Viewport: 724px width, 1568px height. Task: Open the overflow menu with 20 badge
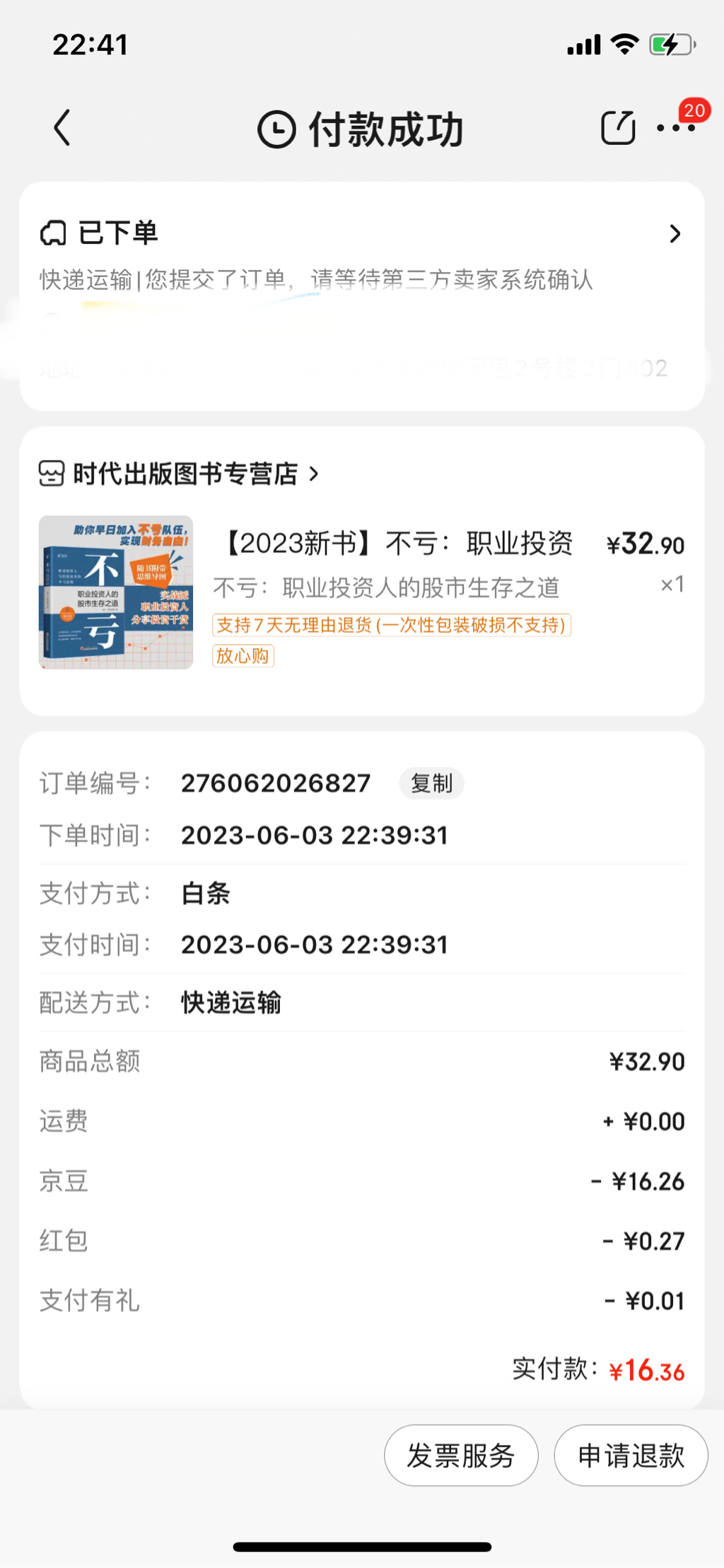675,128
